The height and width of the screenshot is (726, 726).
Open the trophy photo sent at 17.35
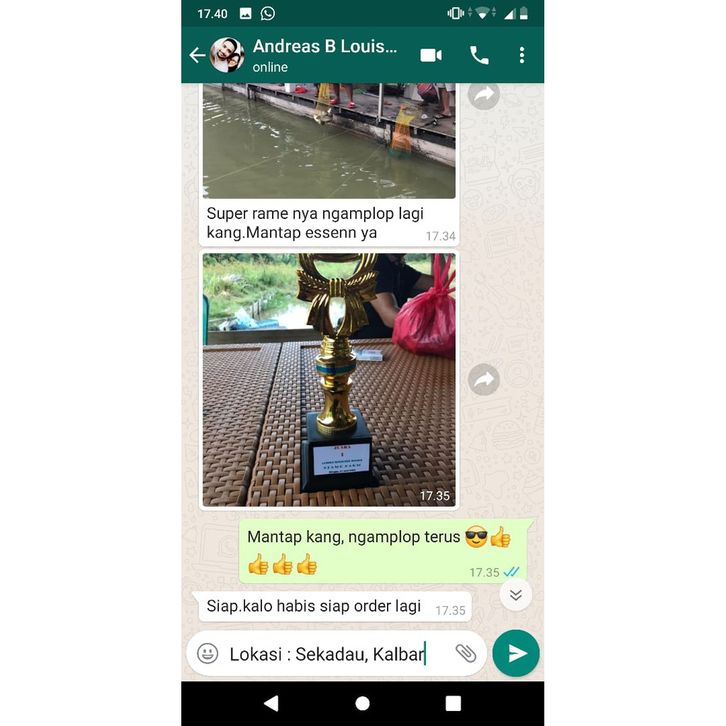point(328,380)
